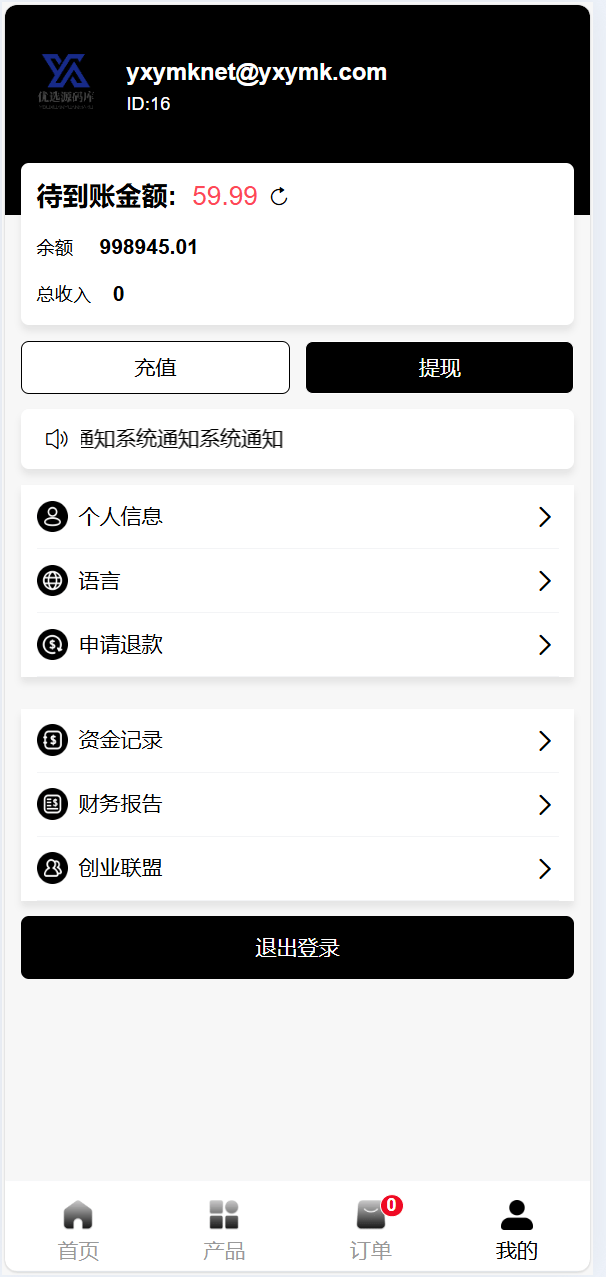Viewport: 606px width, 1277px height.
Task: Switch to the 订单 orders tab
Action: click(x=371, y=1230)
